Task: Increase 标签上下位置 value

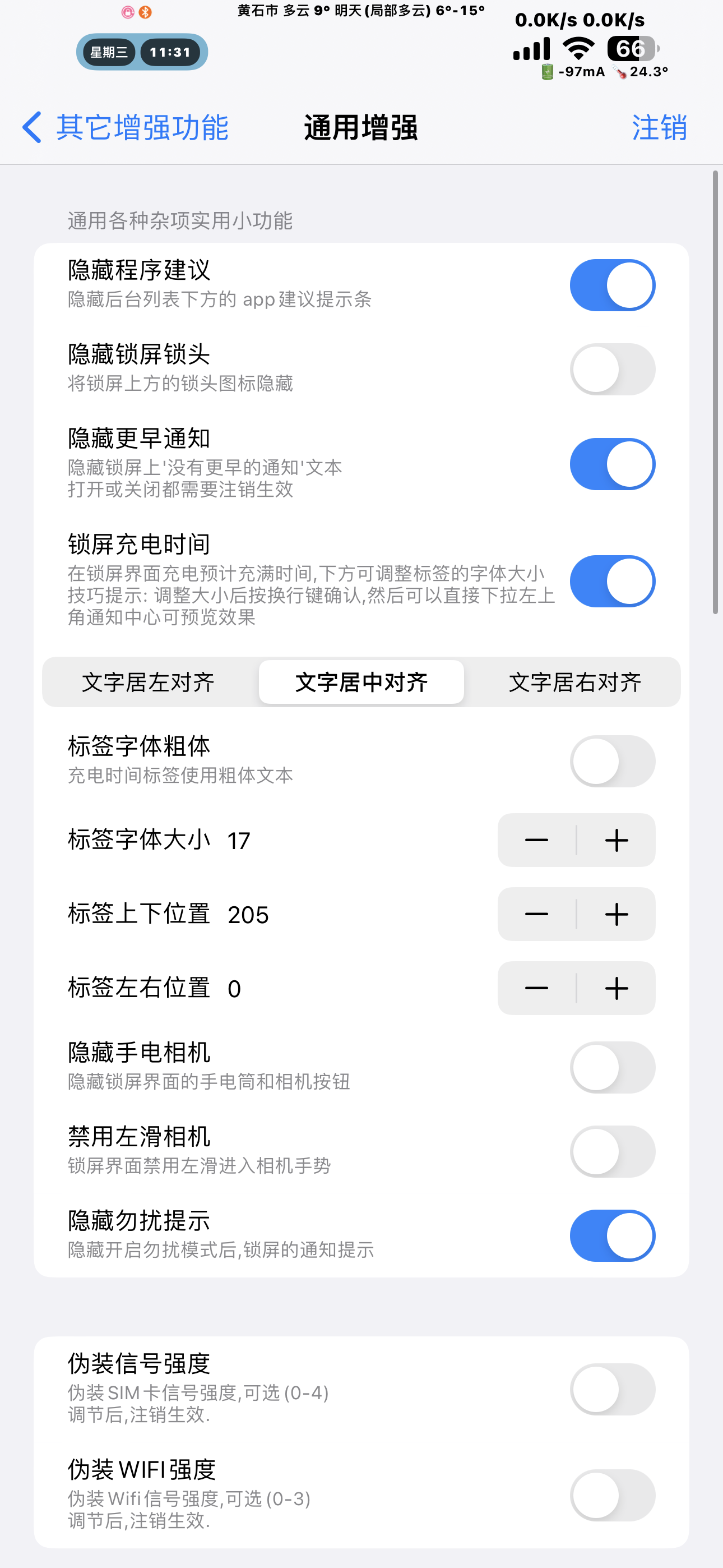Action: tap(616, 914)
